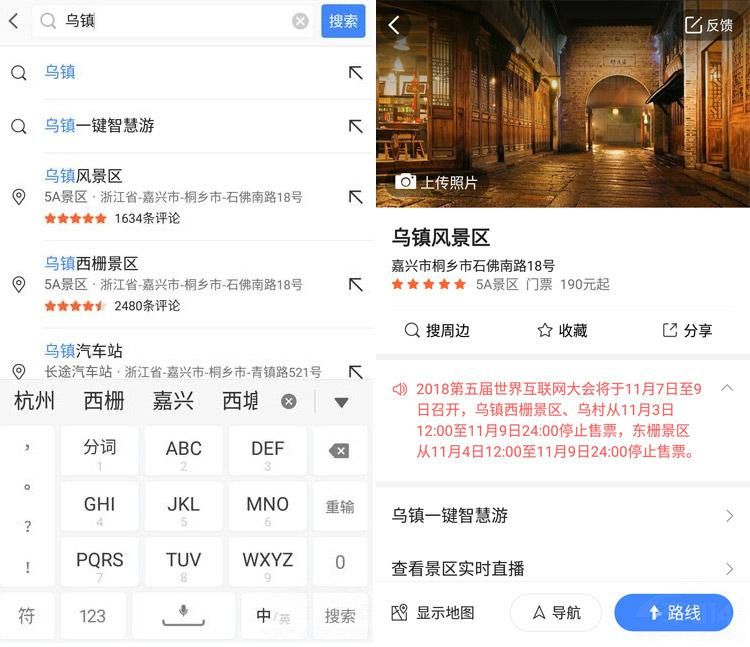The height and width of the screenshot is (647, 750).
Task: Collapse the red ticket notice
Action: tap(727, 388)
